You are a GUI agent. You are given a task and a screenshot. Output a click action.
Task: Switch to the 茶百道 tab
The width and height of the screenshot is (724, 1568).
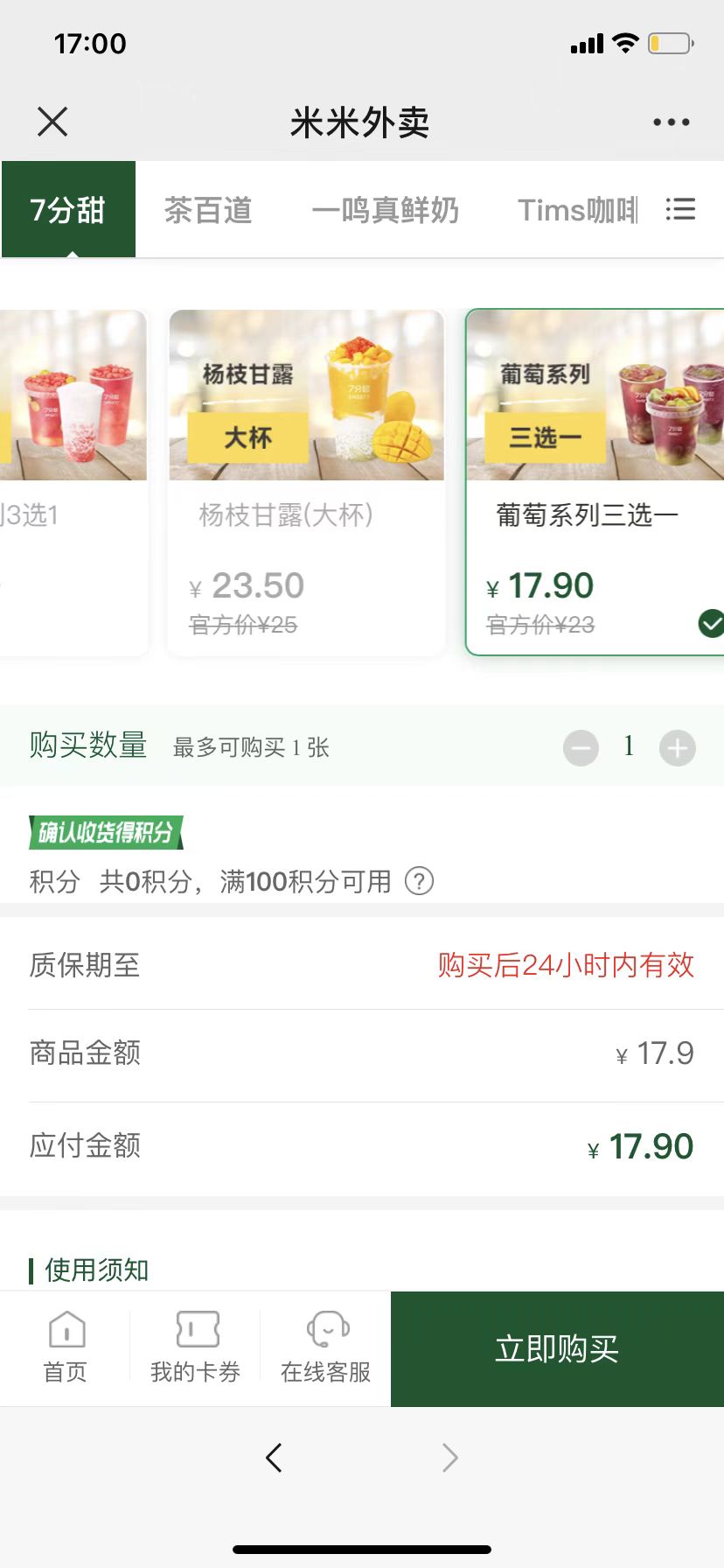click(x=208, y=210)
